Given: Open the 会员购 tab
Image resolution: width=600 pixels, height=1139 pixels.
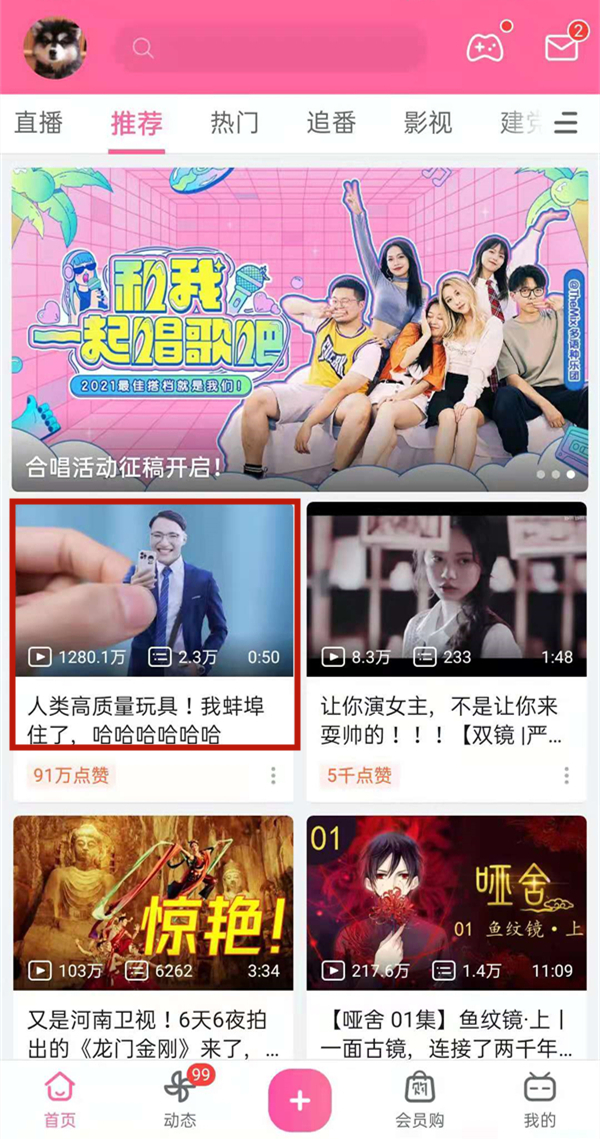Looking at the screenshot, I should tap(419, 1098).
